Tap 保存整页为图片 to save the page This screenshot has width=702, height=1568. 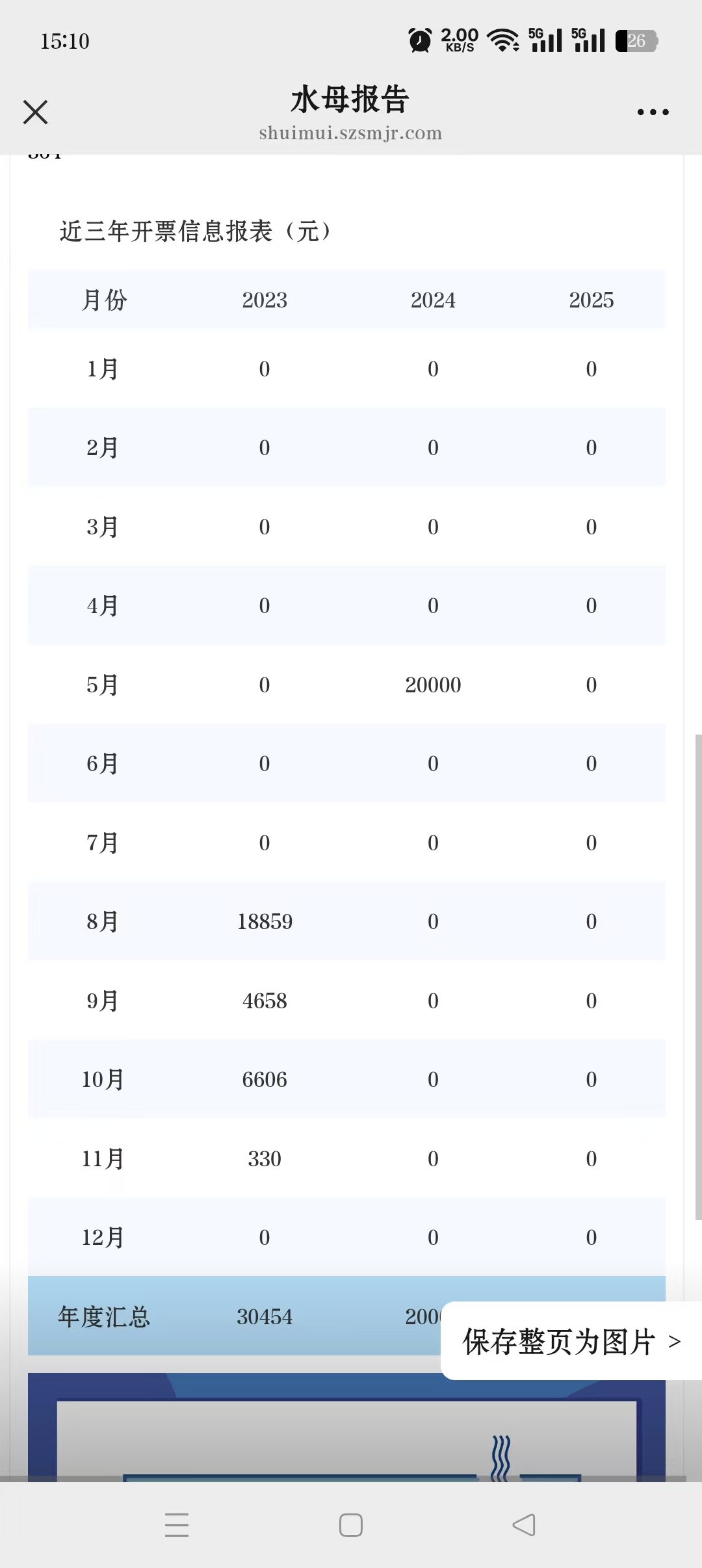[x=571, y=1341]
